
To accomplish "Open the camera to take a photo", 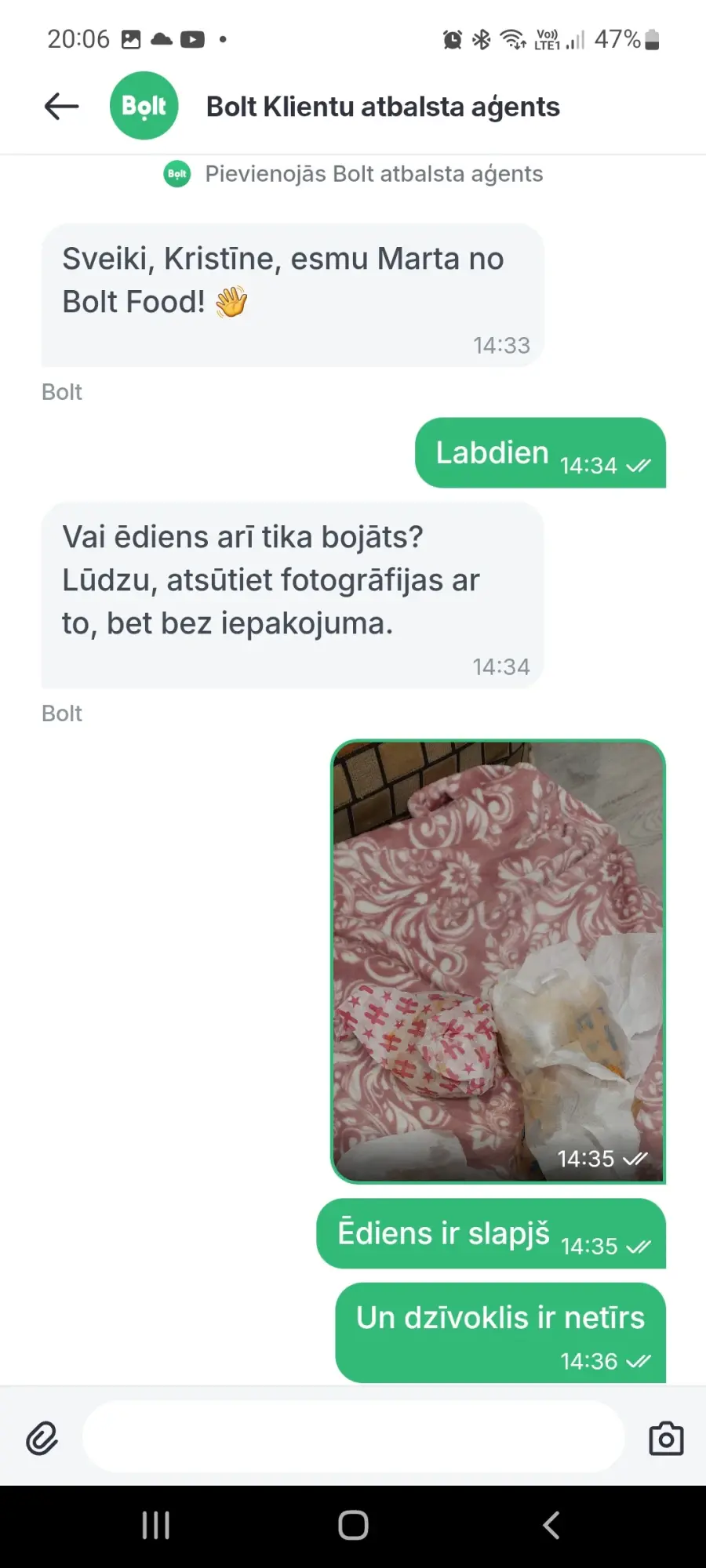I will pyautogui.click(x=666, y=1439).
